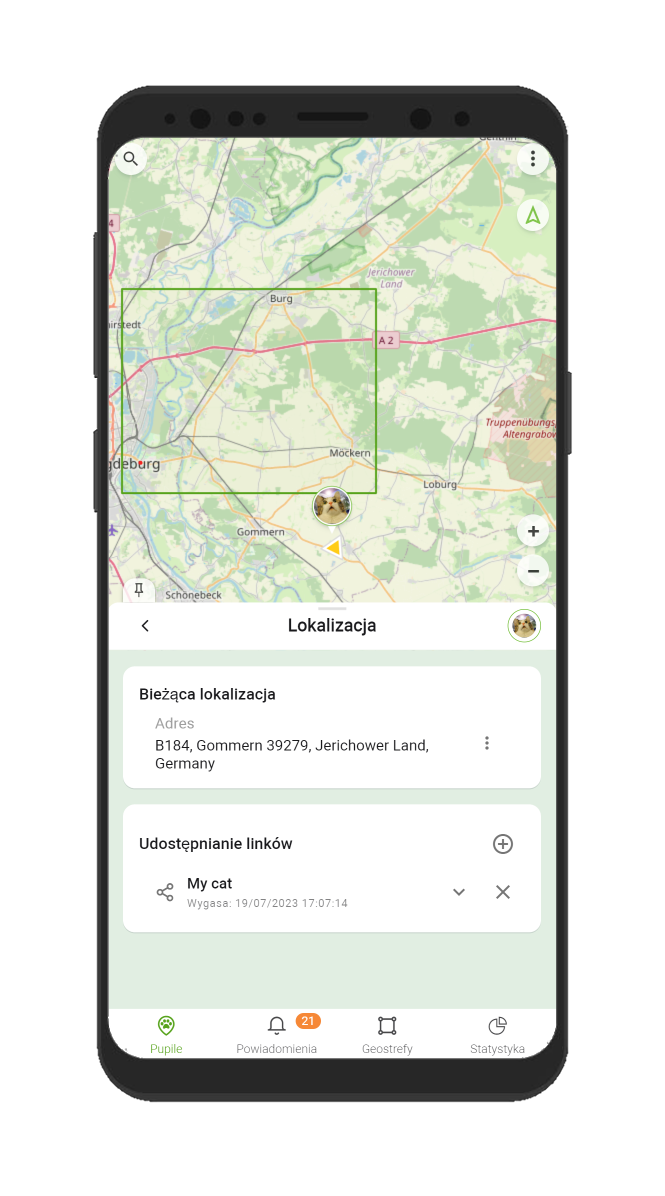The width and height of the screenshot is (665, 1196).
Task: Open address options menu
Action: click(x=487, y=743)
